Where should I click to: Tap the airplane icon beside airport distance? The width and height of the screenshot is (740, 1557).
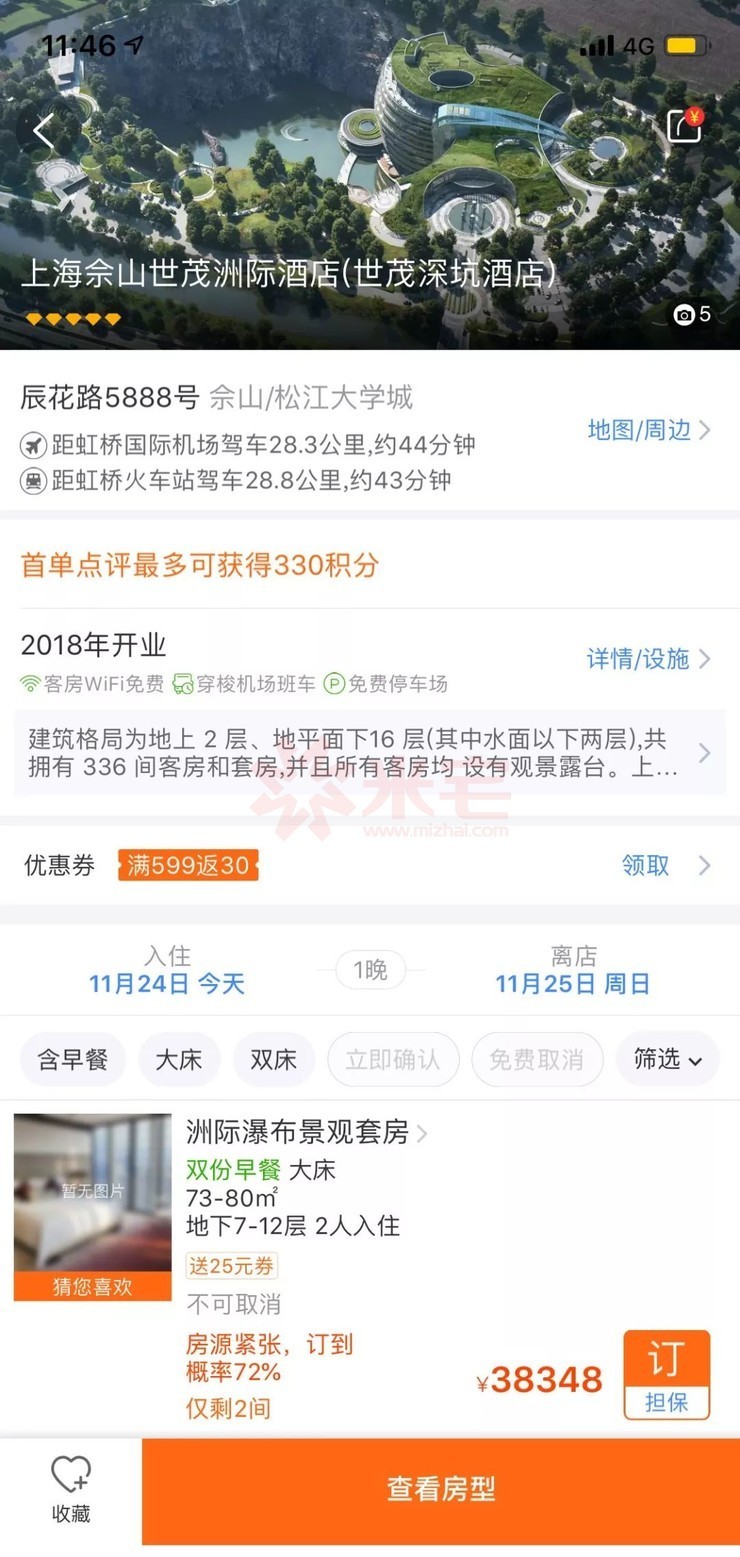tap(32, 447)
